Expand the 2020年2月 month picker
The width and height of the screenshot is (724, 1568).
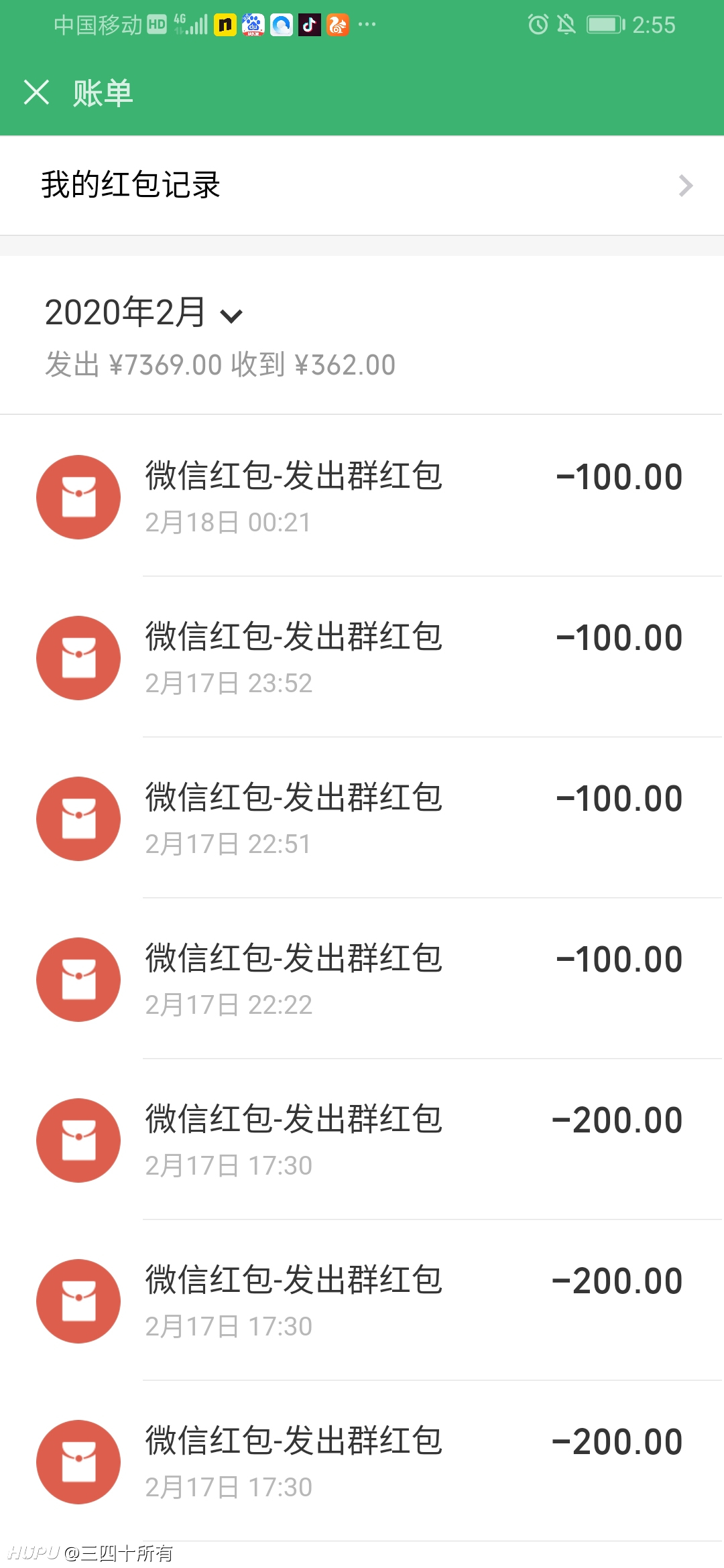pyautogui.click(x=143, y=312)
